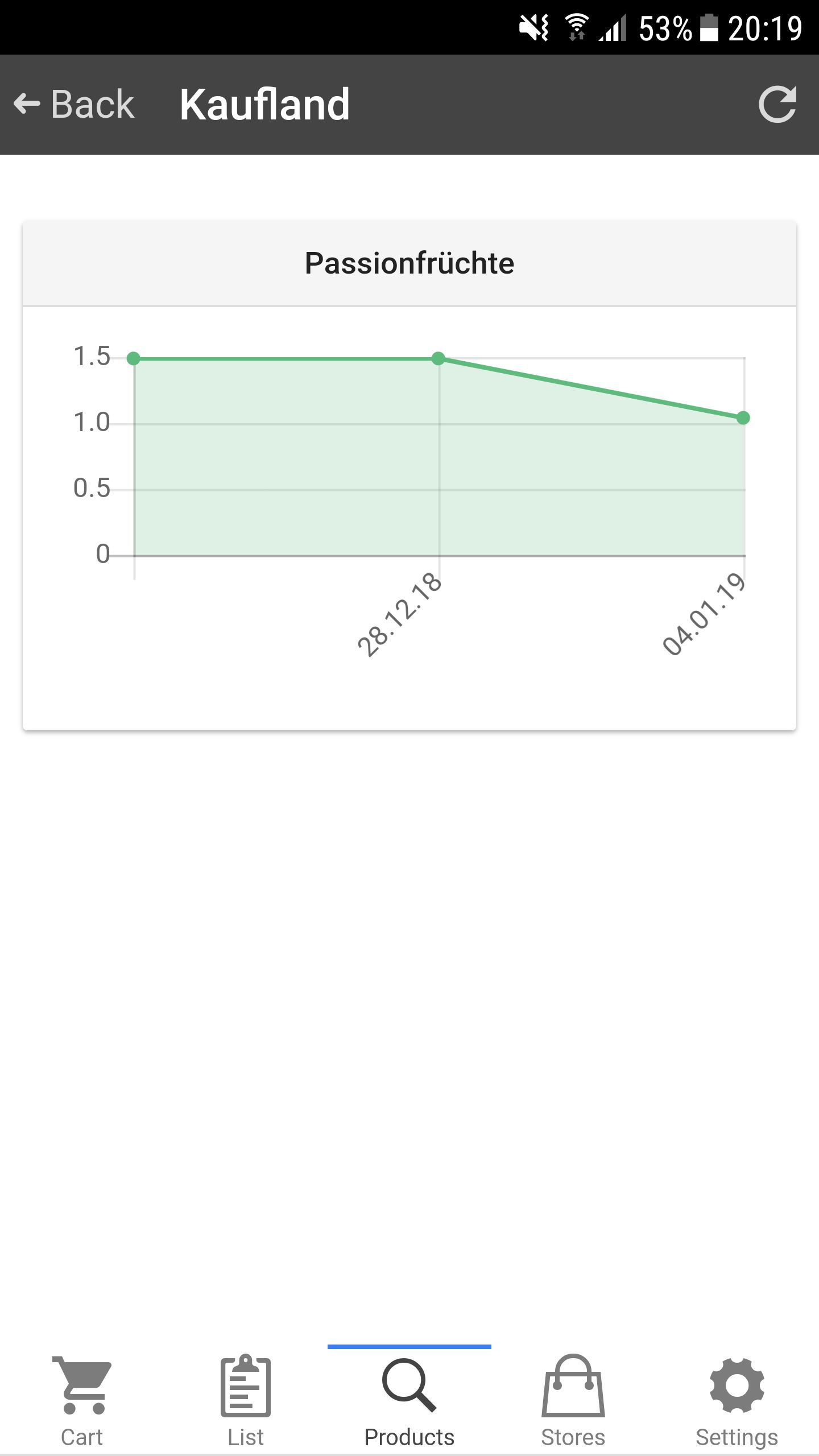Tap the 04.01.19 data point on chart
Screen dimensions: 819x1456
[743, 418]
